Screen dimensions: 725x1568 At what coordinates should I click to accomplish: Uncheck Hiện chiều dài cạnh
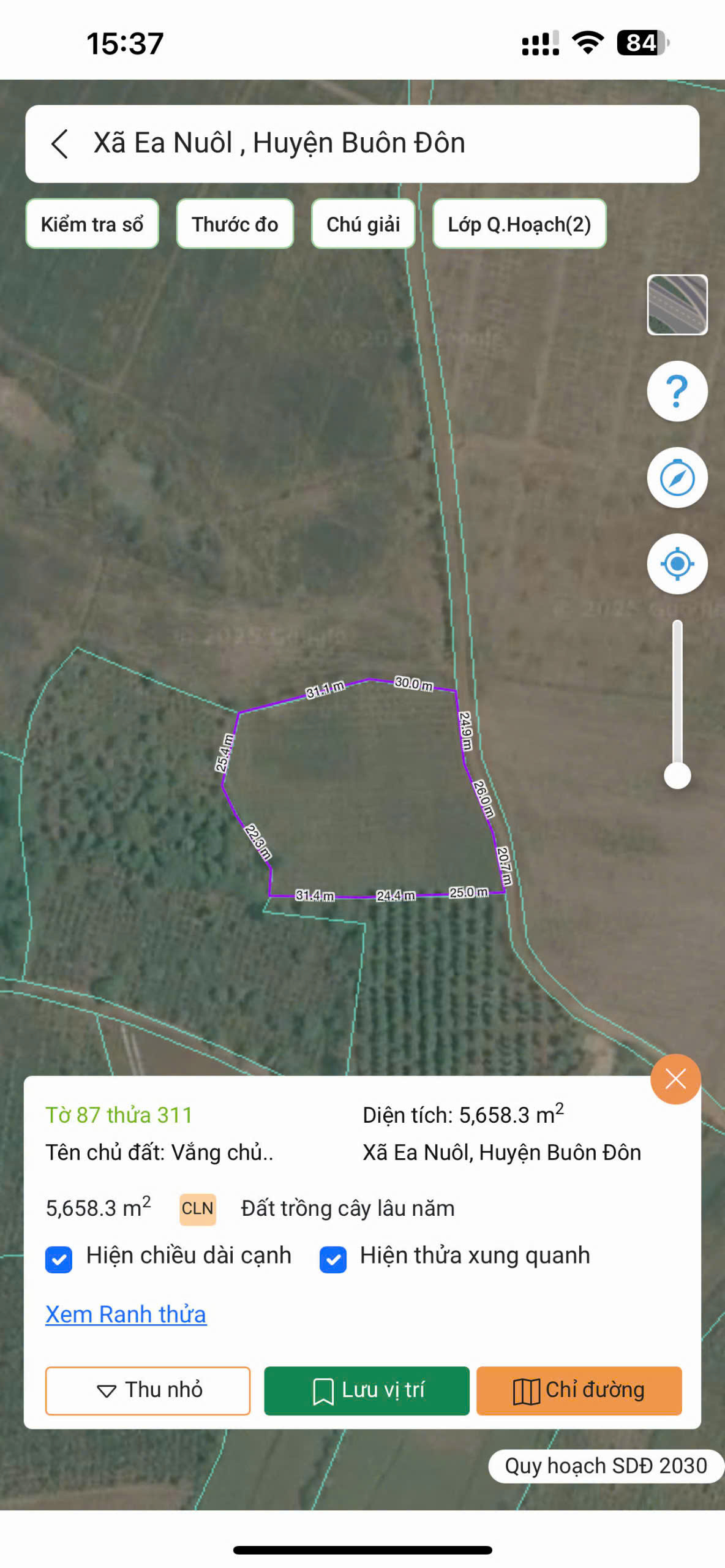59,1260
